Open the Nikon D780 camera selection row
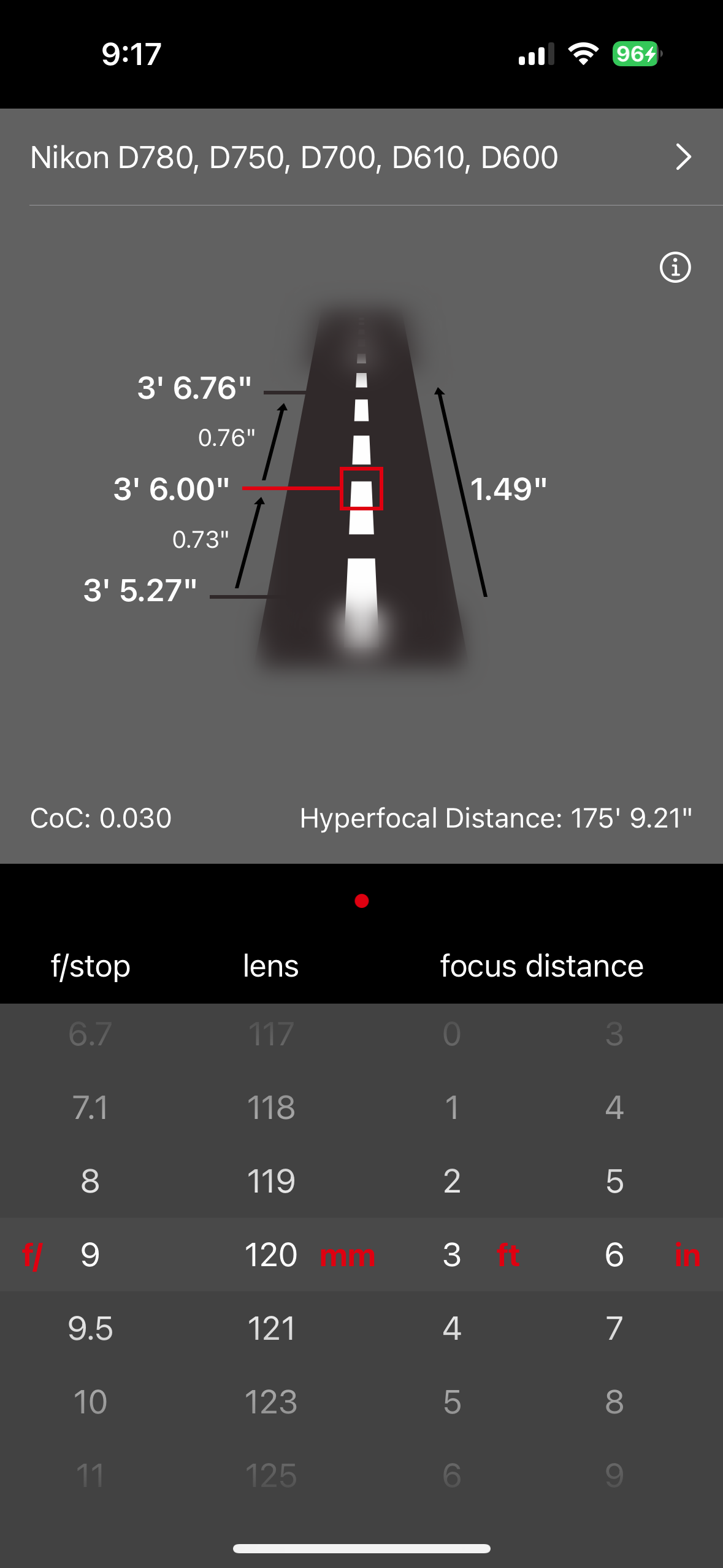The width and height of the screenshot is (723, 1568). [x=361, y=158]
